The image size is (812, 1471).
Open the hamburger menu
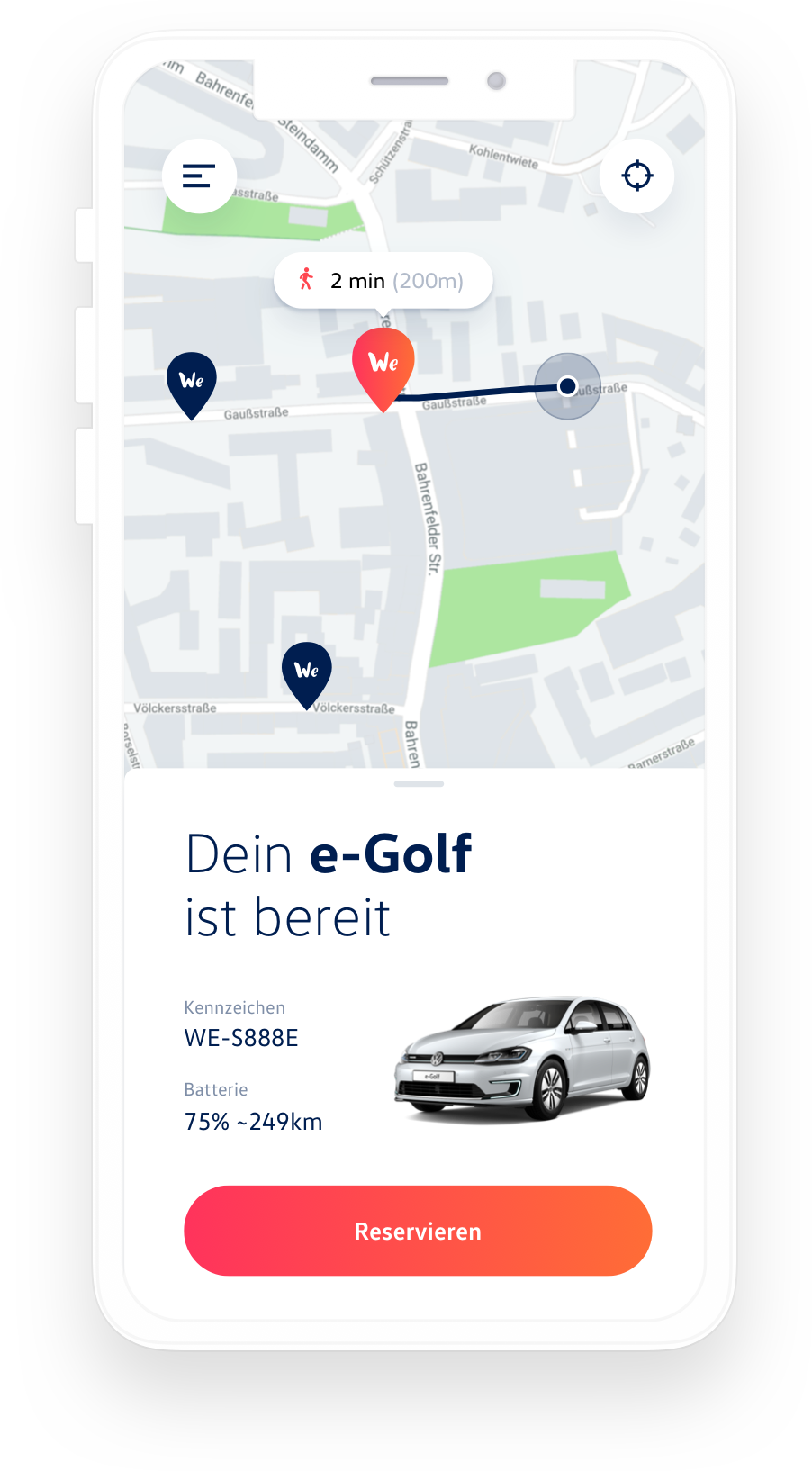pos(199,176)
